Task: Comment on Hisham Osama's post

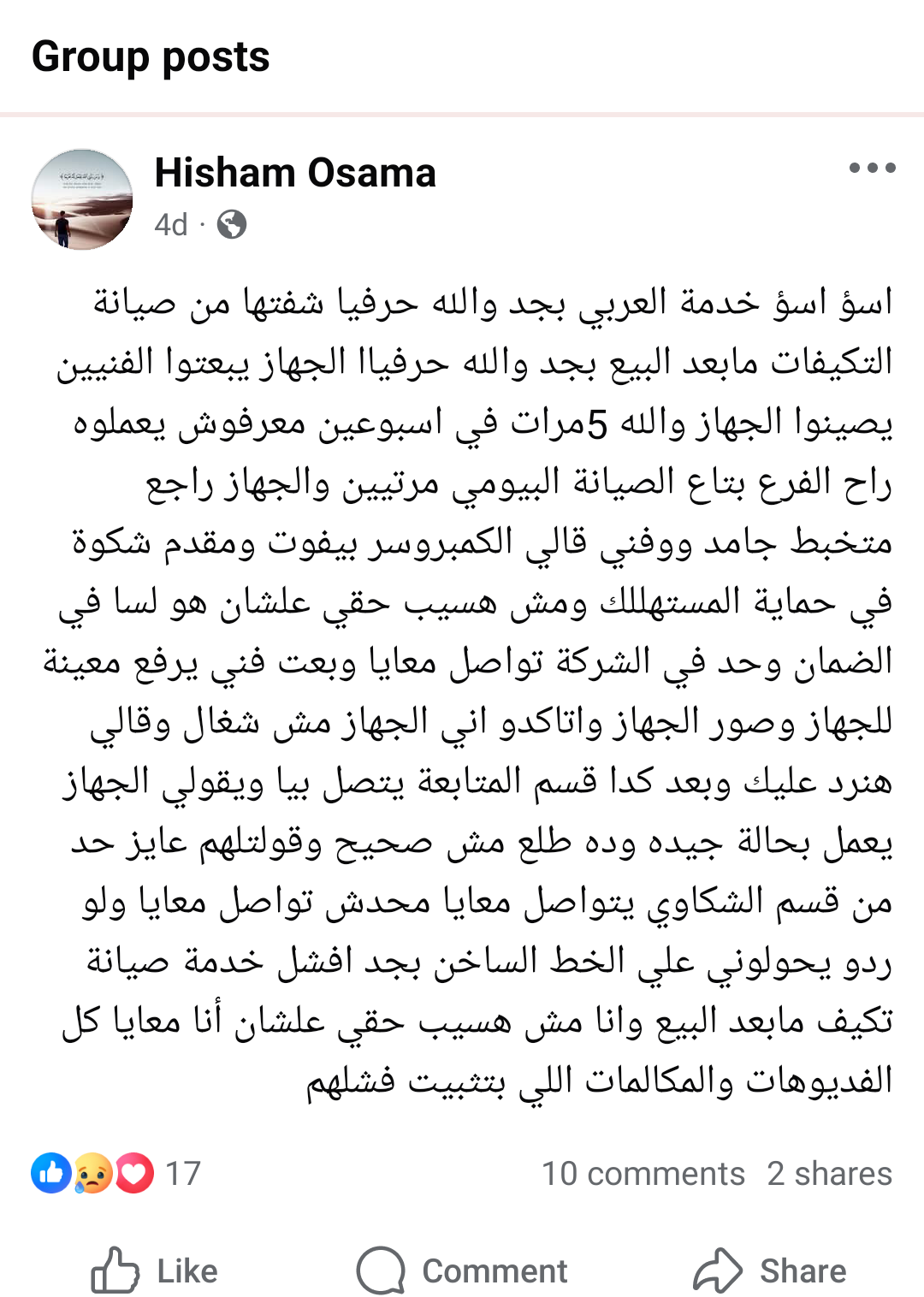Action: pyautogui.click(x=462, y=1270)
